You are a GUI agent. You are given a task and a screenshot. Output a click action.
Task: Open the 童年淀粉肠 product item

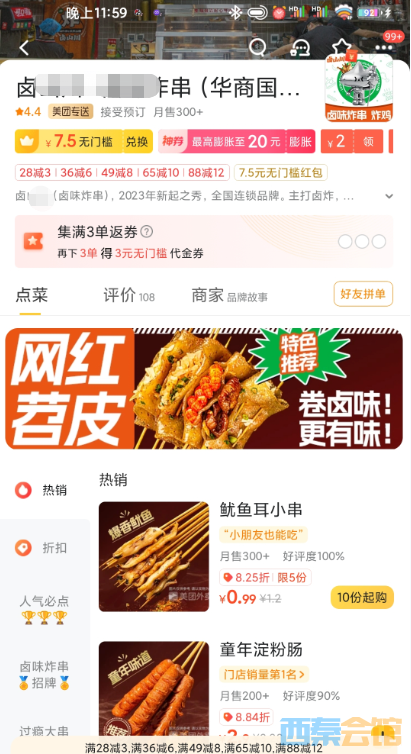click(x=261, y=650)
